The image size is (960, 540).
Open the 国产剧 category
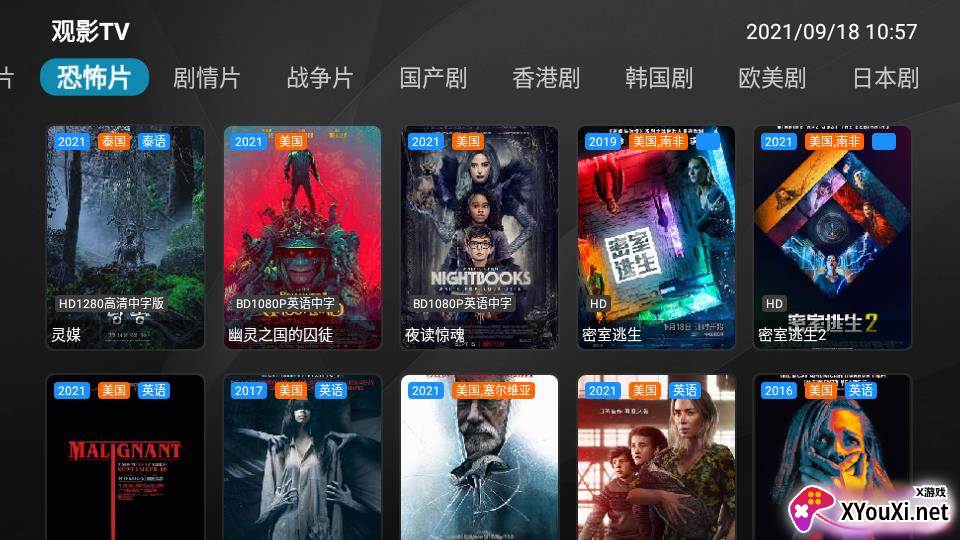point(433,78)
